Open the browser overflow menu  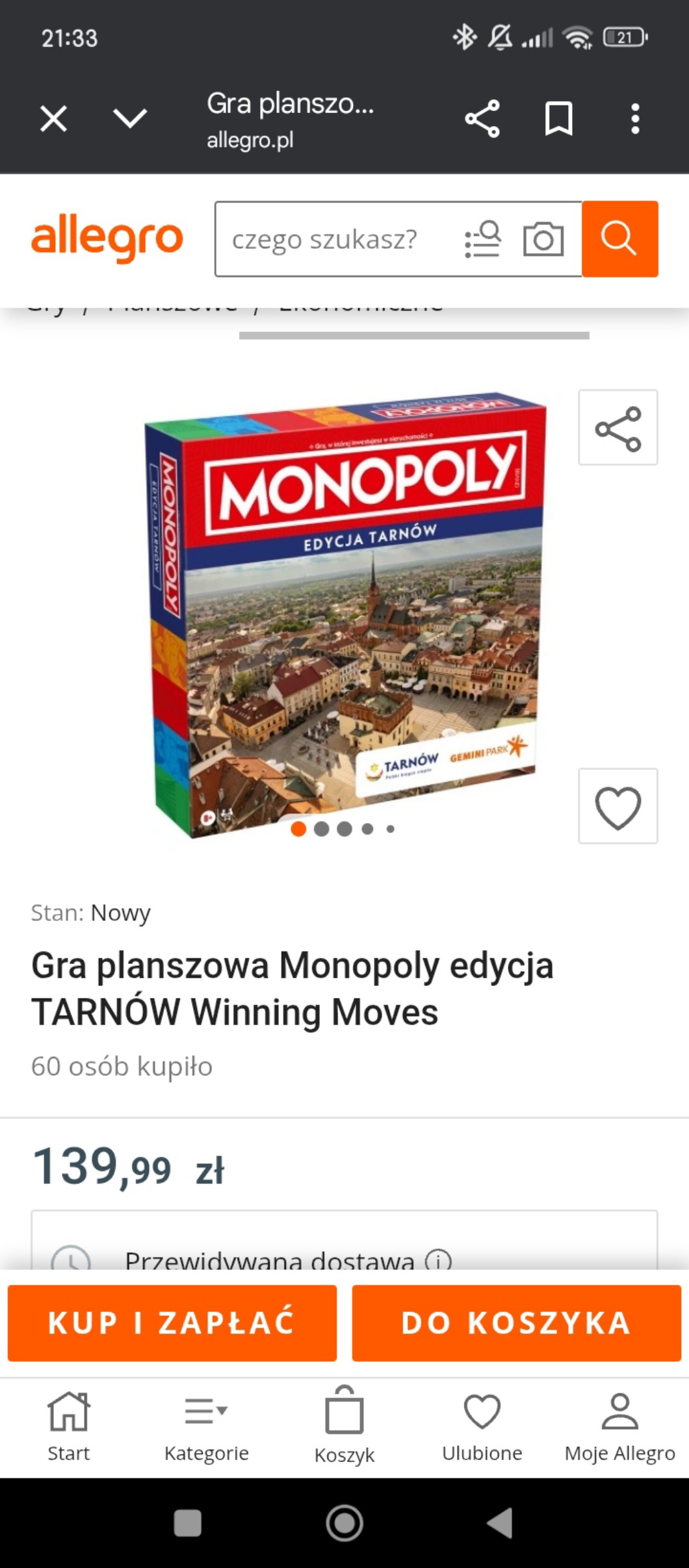tap(635, 119)
